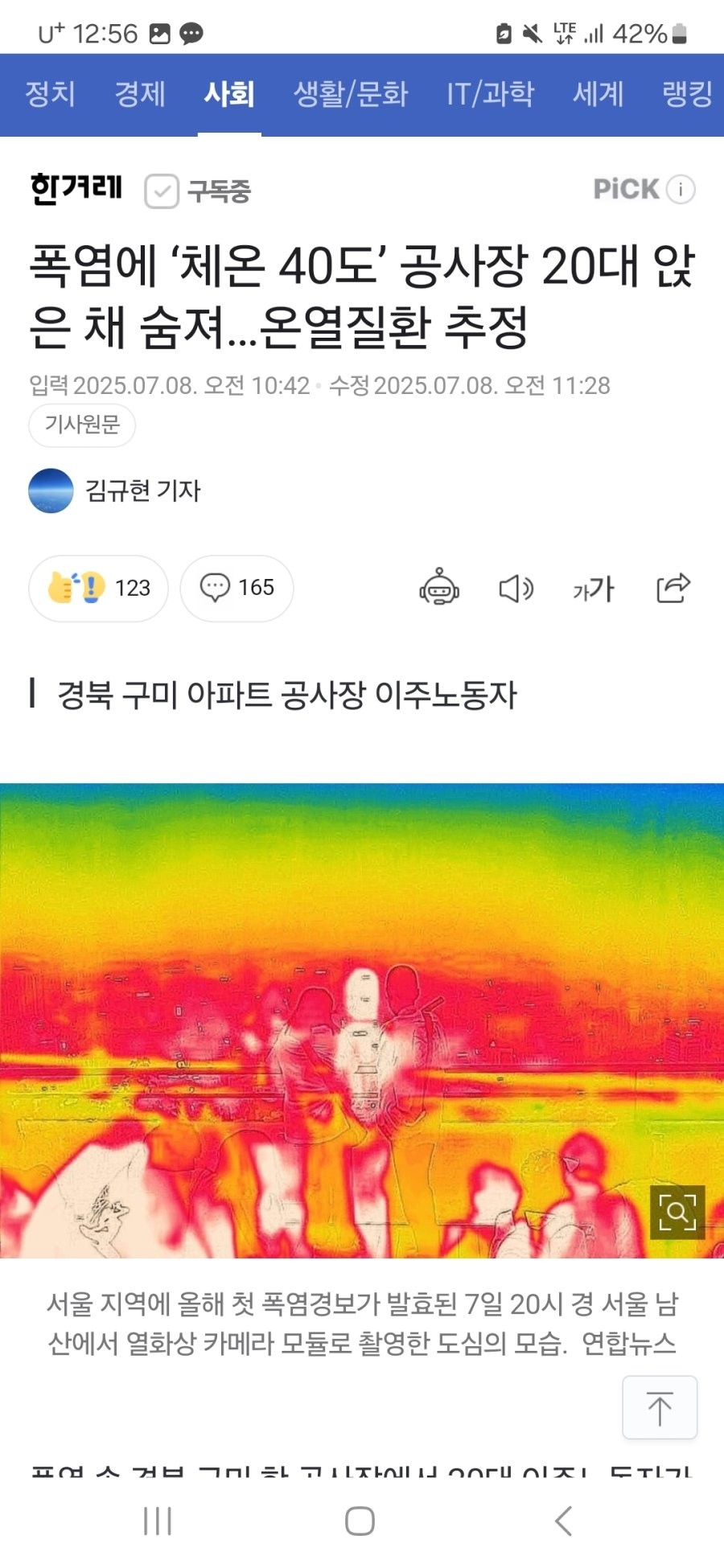Switch to the 경제 tab
Viewport: 724px width, 1568px height.
(x=140, y=94)
